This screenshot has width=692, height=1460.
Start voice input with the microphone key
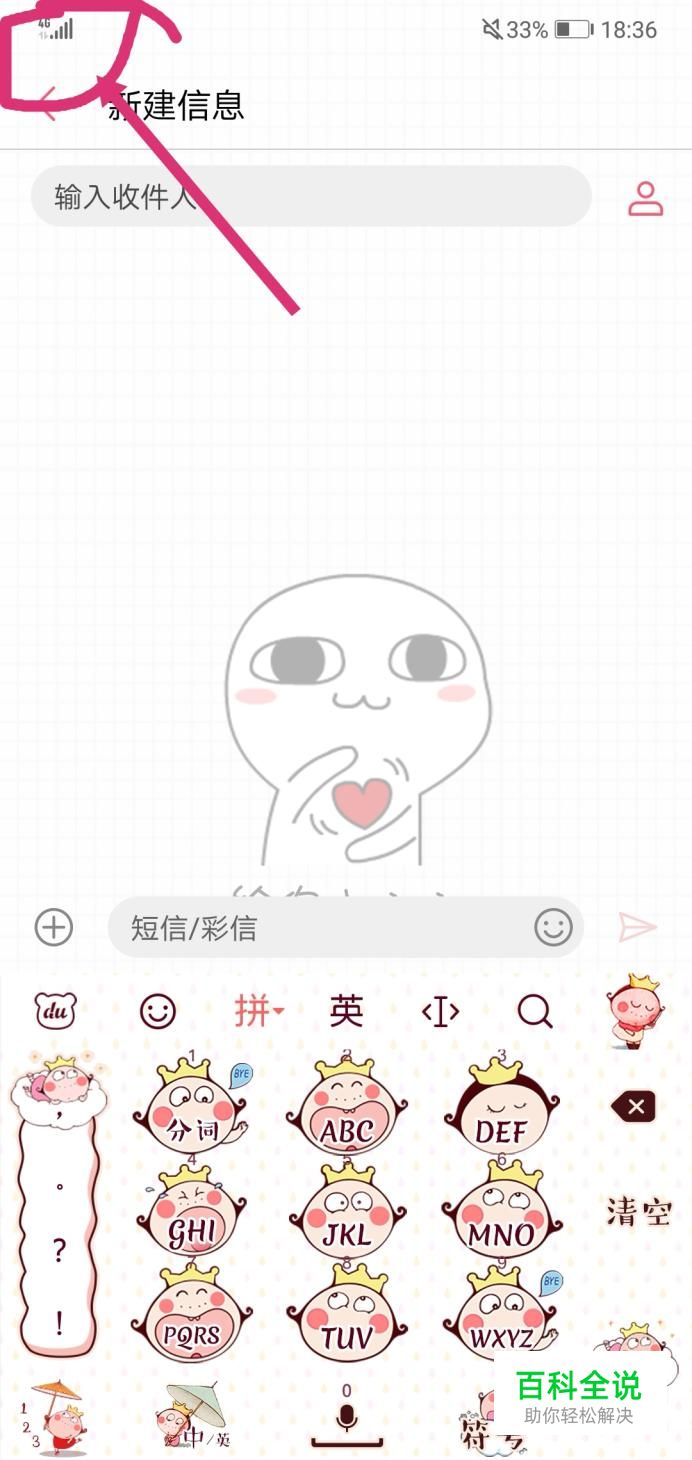346,1420
